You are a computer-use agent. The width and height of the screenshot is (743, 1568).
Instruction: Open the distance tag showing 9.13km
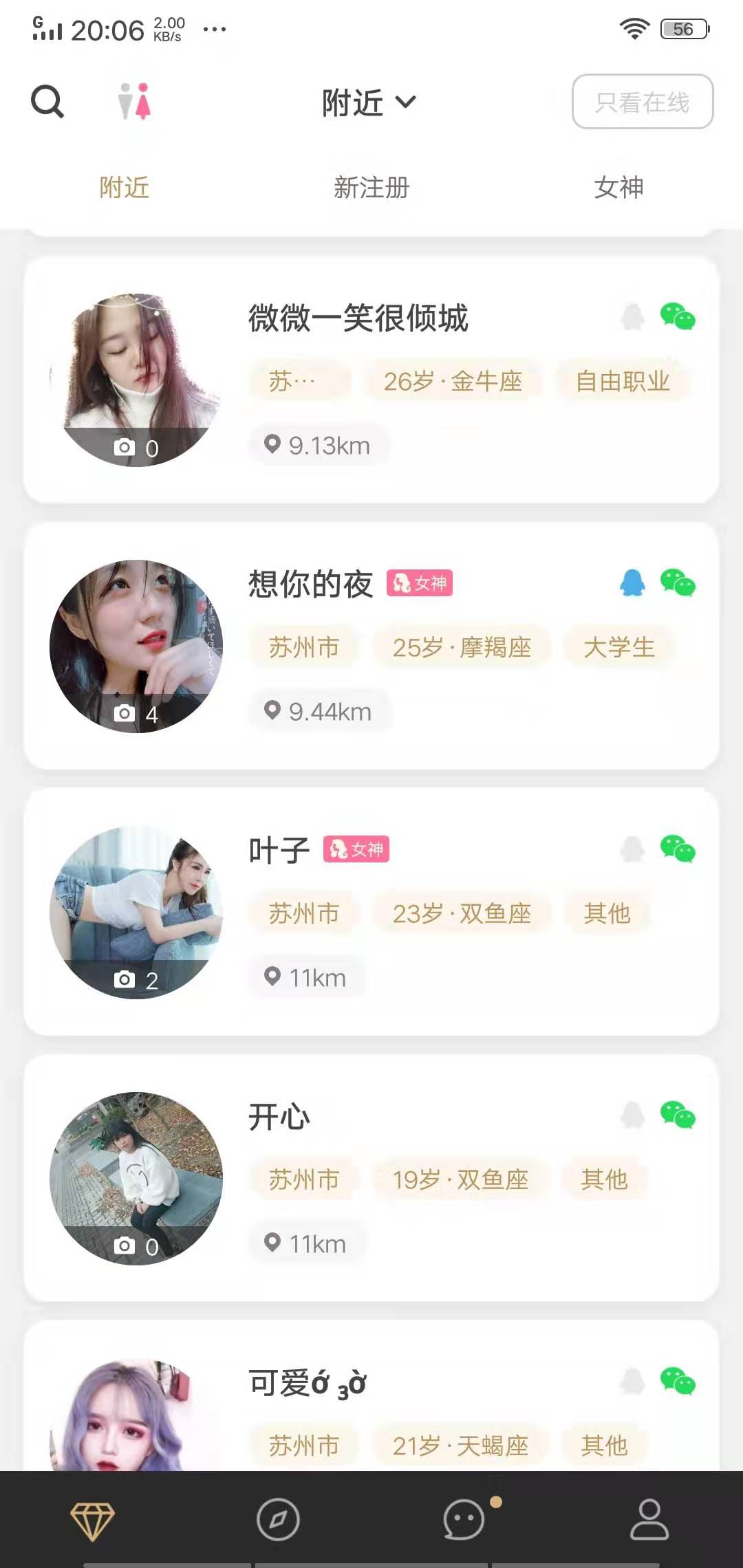click(x=319, y=445)
